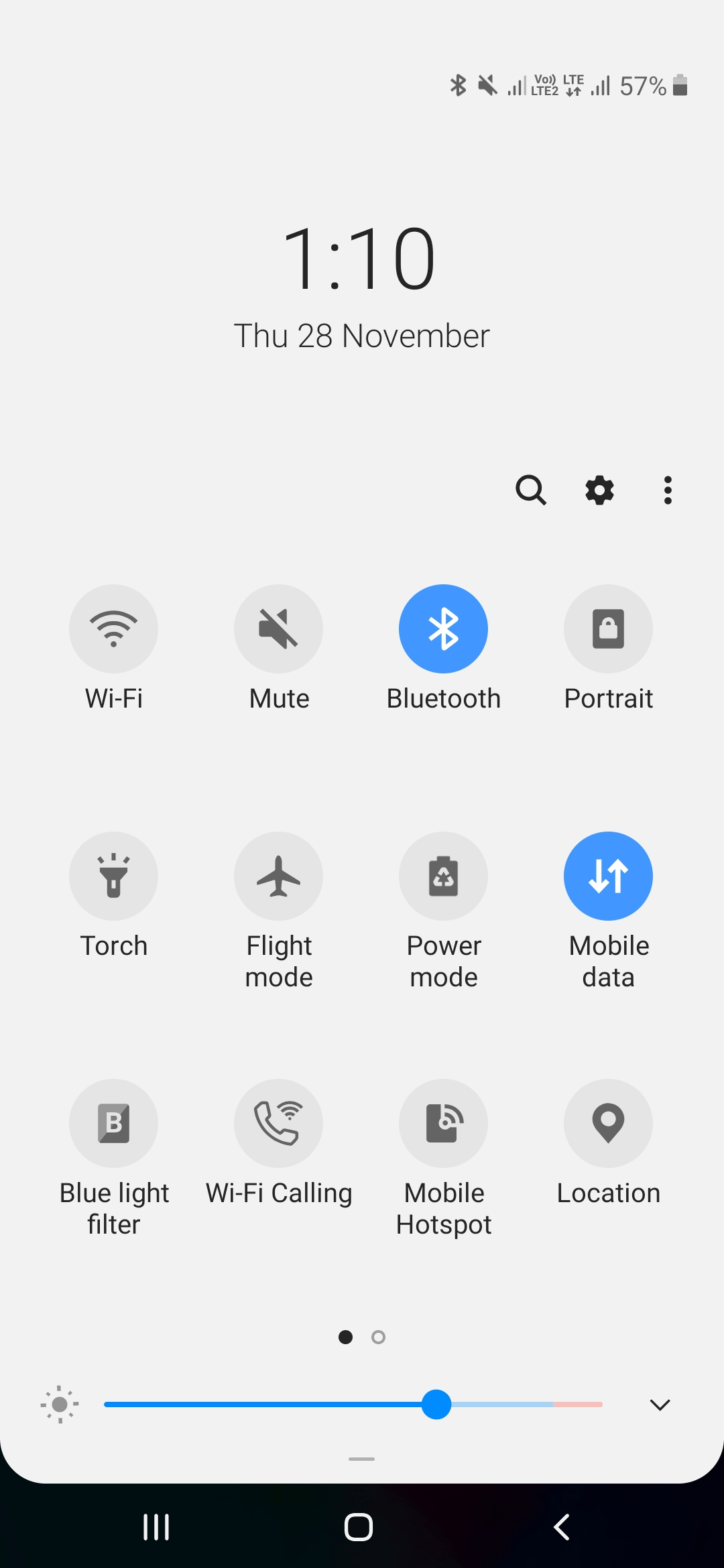Tap the Location icon
Viewport: 724px width, 1568px height.
point(608,1123)
